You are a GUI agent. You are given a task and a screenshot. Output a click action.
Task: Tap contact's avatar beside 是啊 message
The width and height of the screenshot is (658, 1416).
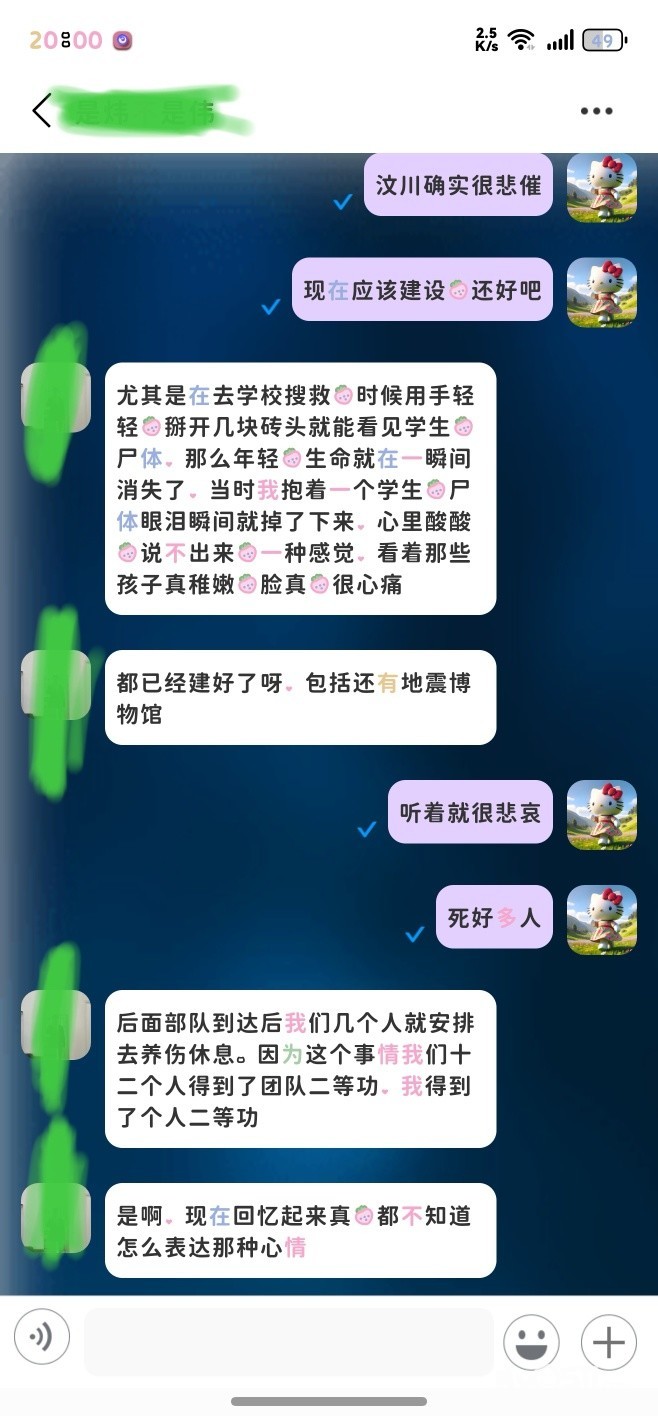click(56, 1217)
